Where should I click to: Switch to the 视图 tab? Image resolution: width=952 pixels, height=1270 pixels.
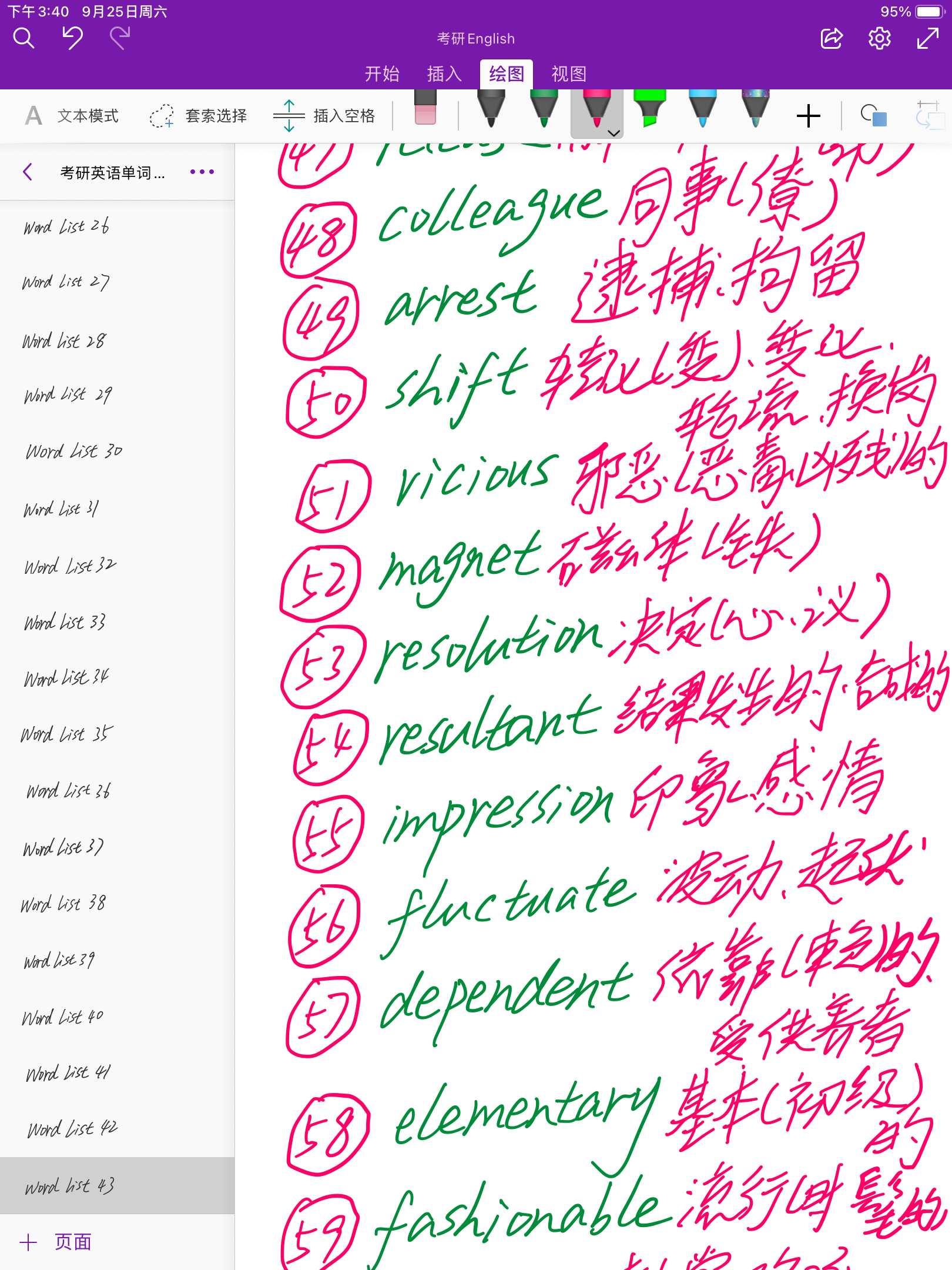(569, 74)
